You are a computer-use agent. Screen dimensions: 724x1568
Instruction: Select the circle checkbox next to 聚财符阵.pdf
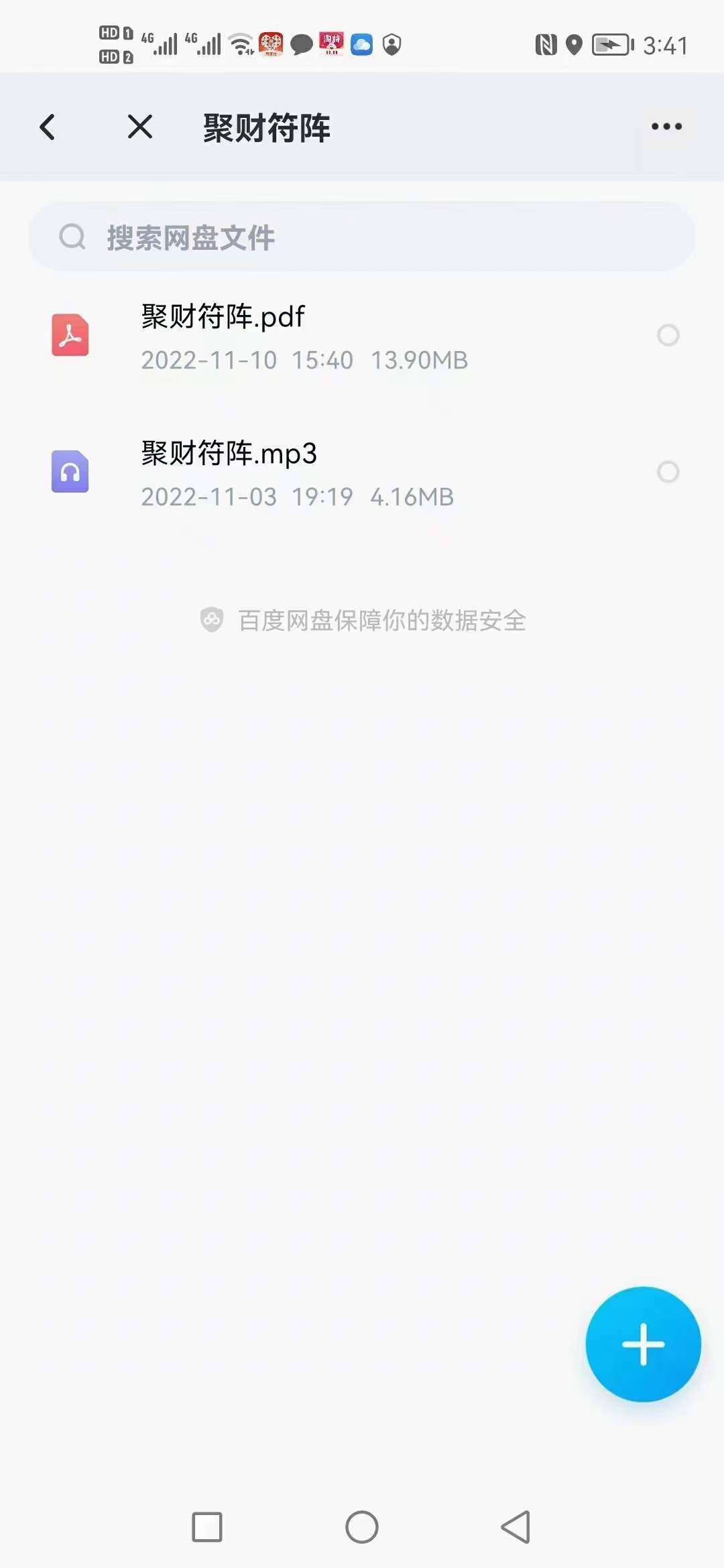coord(668,336)
